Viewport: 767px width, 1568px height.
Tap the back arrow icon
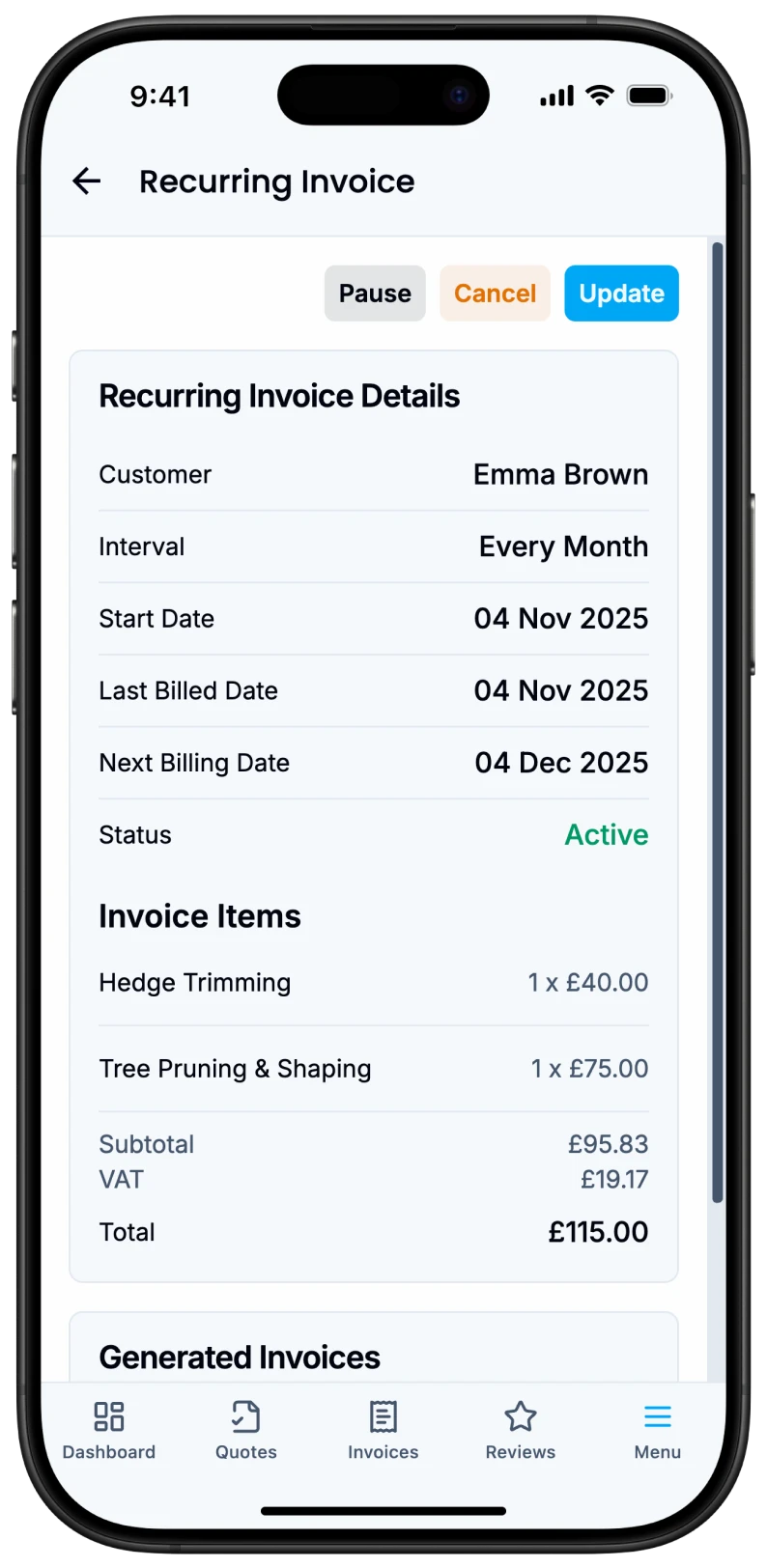(x=86, y=181)
